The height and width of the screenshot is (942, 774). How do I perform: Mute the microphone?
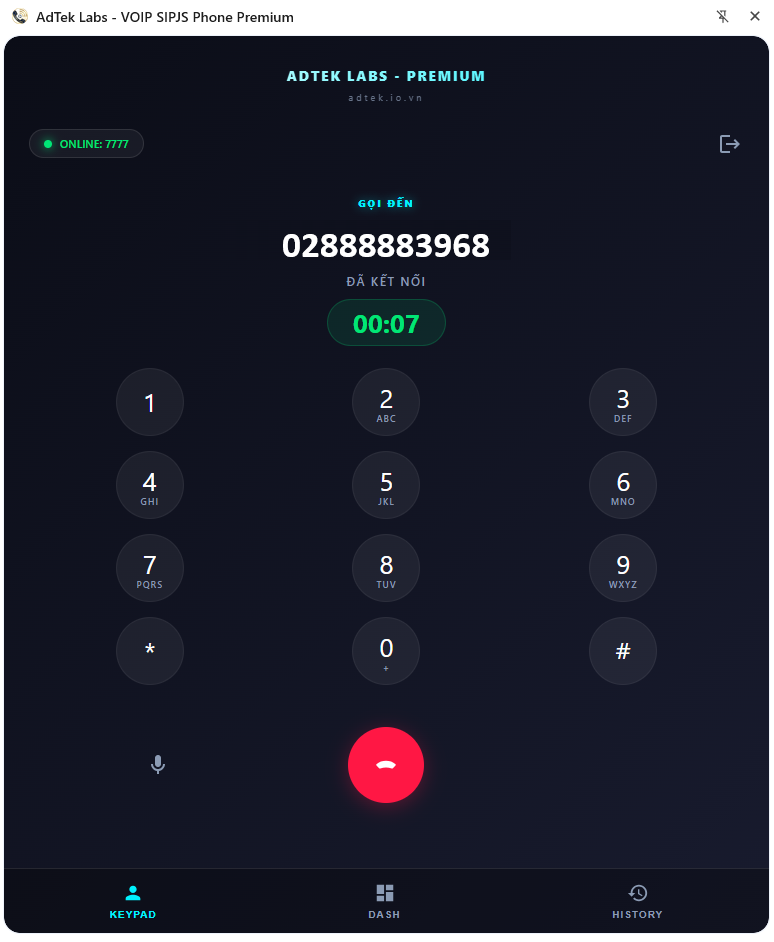pos(158,765)
